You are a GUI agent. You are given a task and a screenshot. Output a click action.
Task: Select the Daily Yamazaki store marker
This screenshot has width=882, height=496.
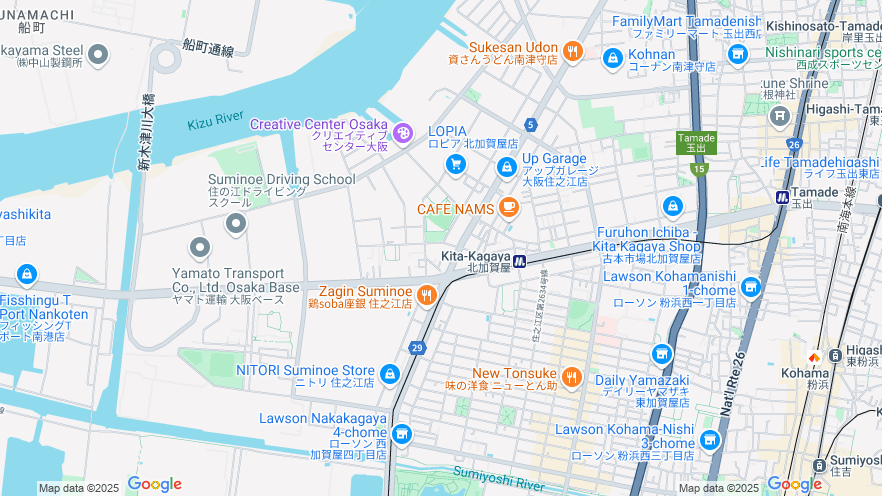click(661, 354)
